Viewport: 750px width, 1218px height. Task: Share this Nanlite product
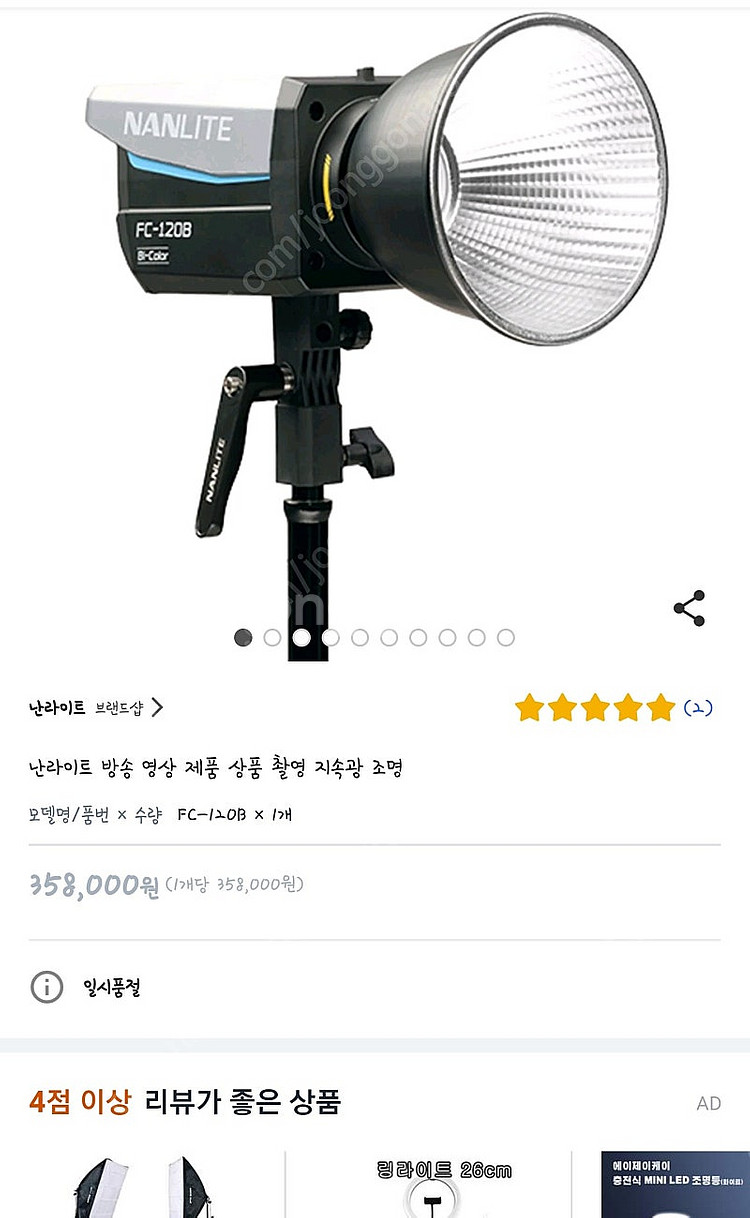(689, 608)
